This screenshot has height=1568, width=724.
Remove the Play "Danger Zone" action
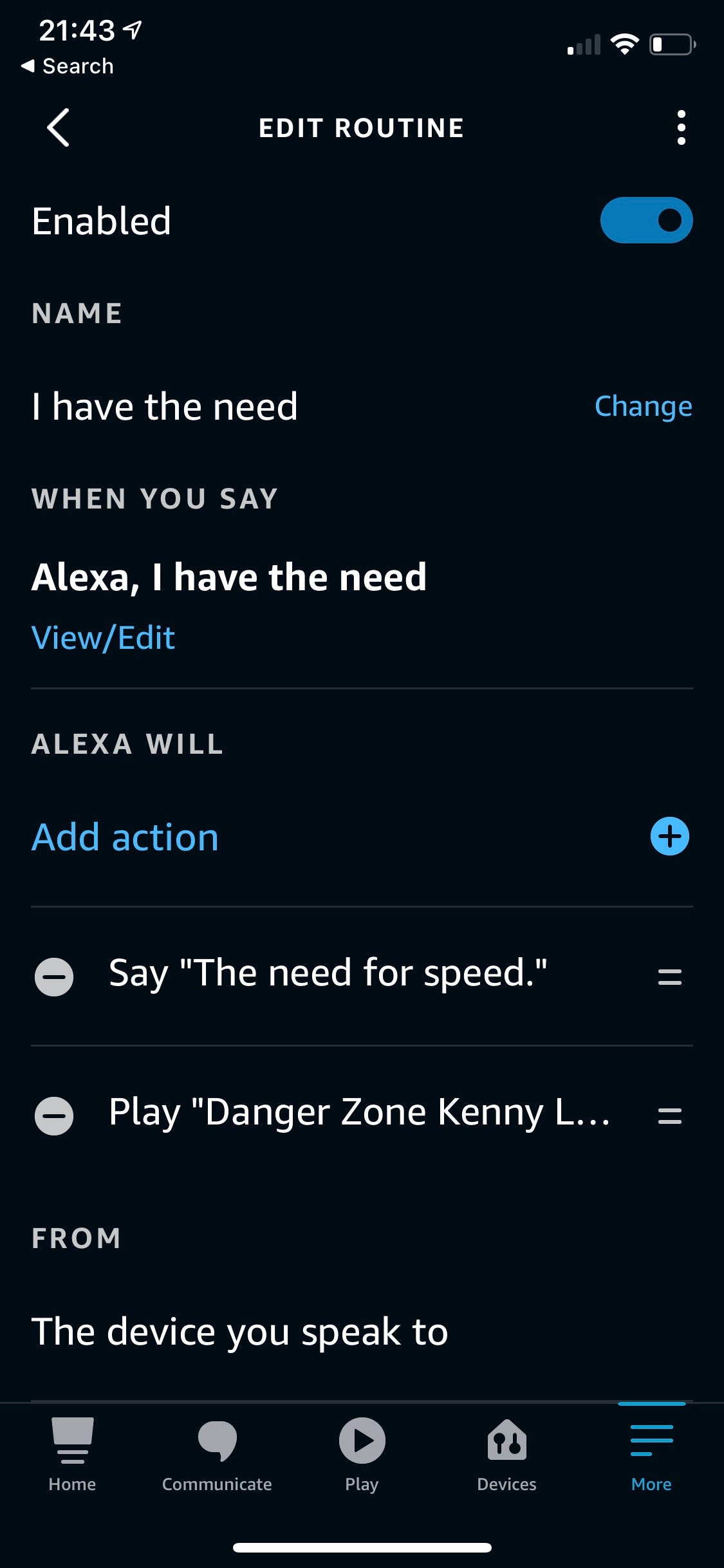pos(54,1115)
